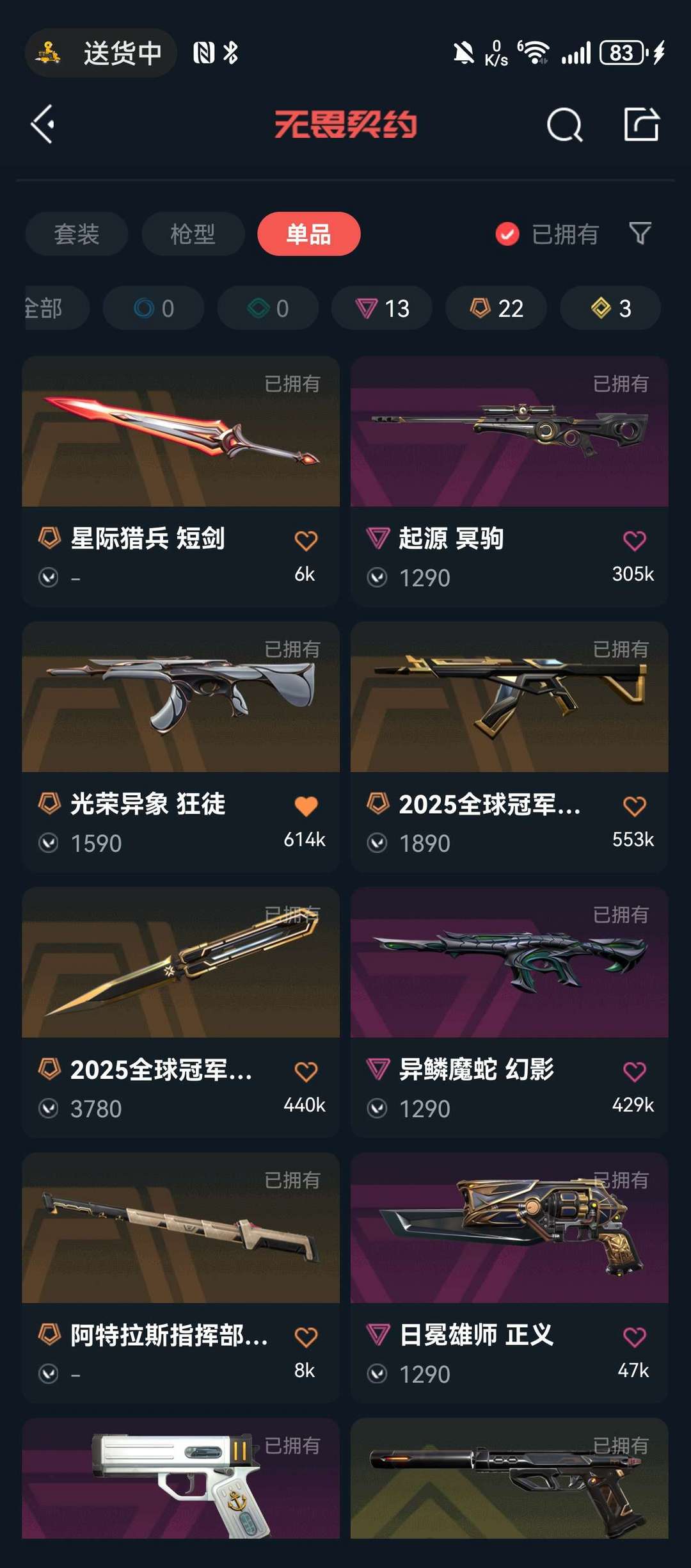Select the pink rarity filter showing 13
This screenshot has width=691, height=1568.
[382, 308]
